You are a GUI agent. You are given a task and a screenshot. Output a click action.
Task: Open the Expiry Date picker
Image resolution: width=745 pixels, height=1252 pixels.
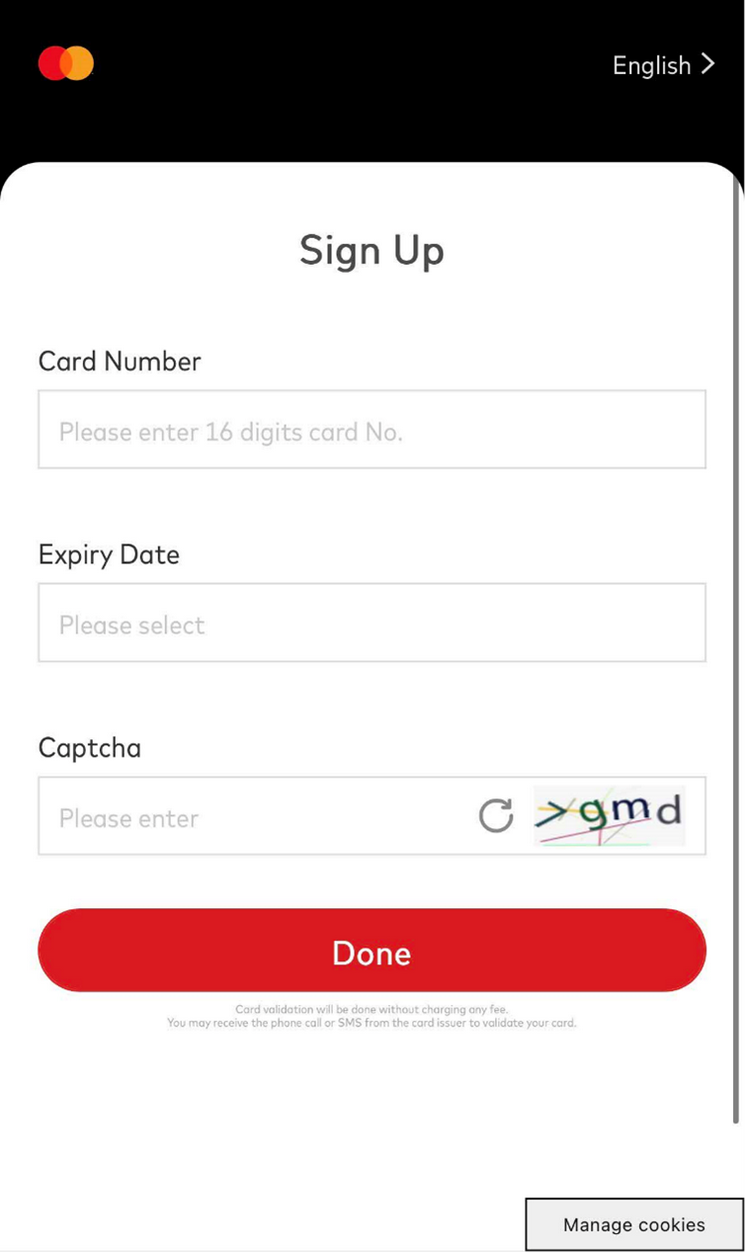tap(371, 623)
